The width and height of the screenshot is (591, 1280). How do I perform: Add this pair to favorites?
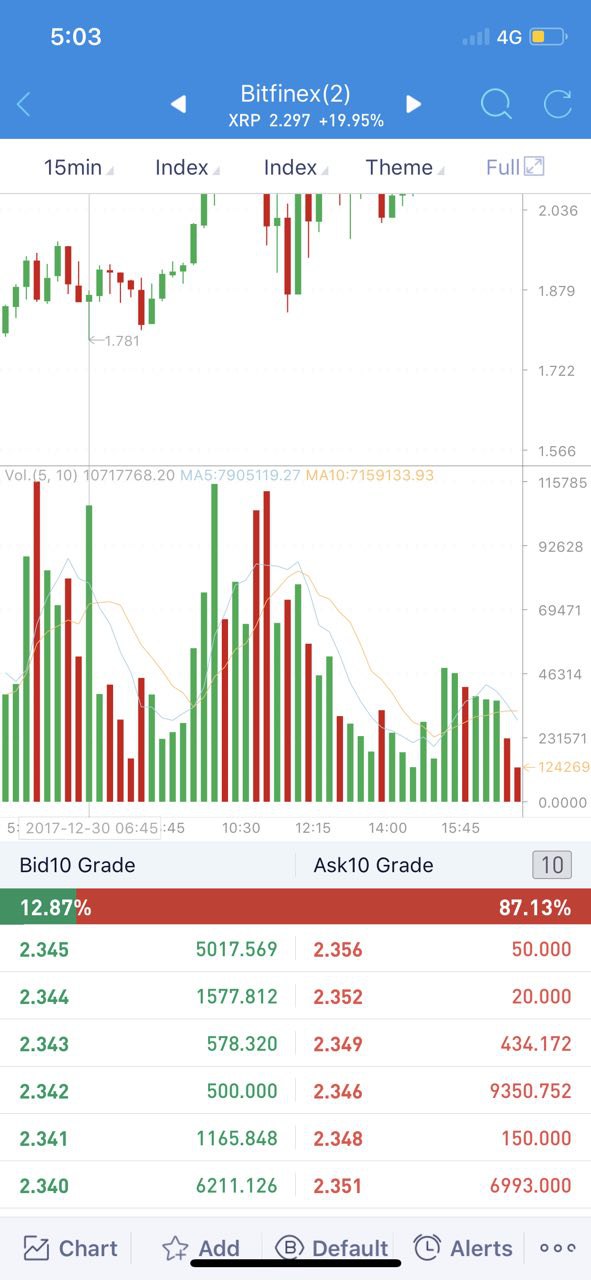click(201, 1248)
